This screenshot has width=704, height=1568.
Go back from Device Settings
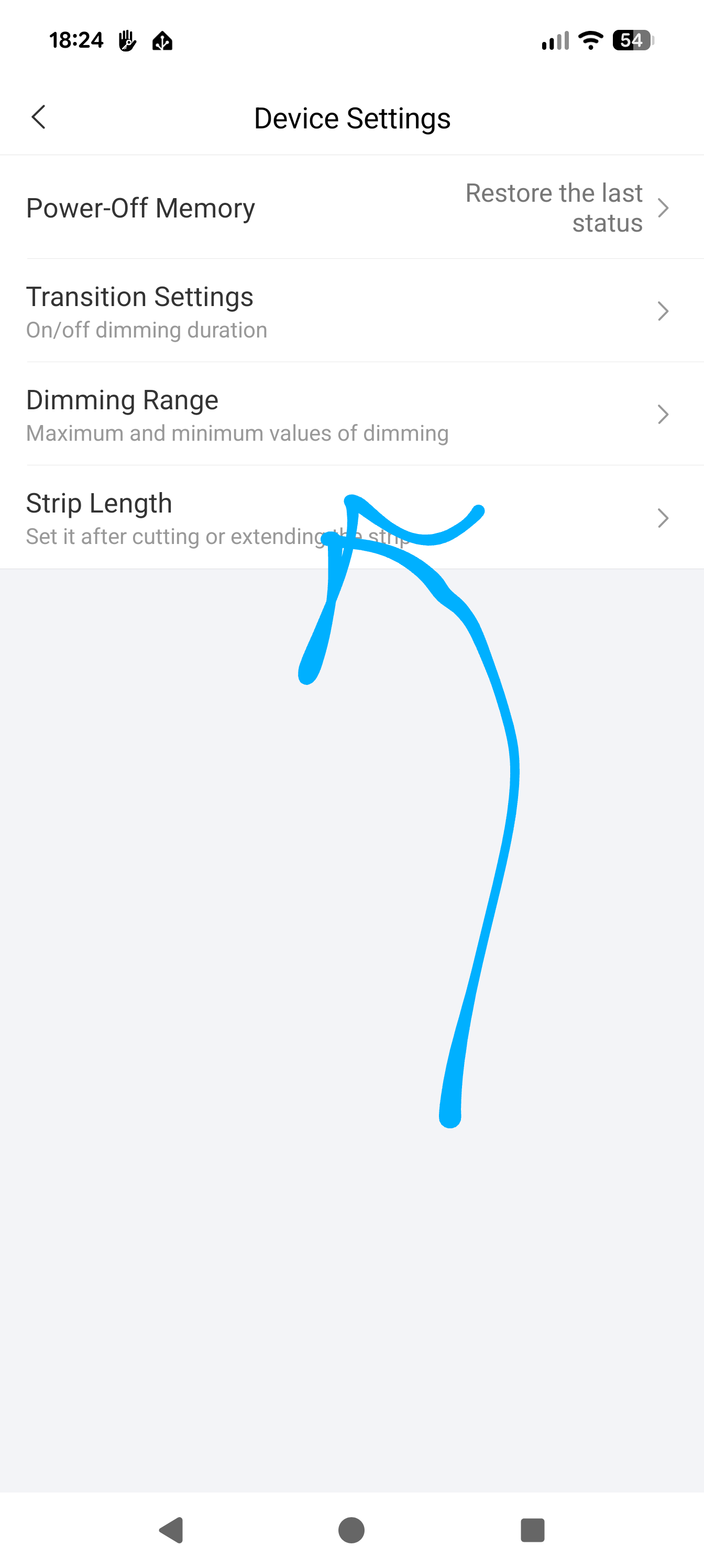click(x=38, y=117)
